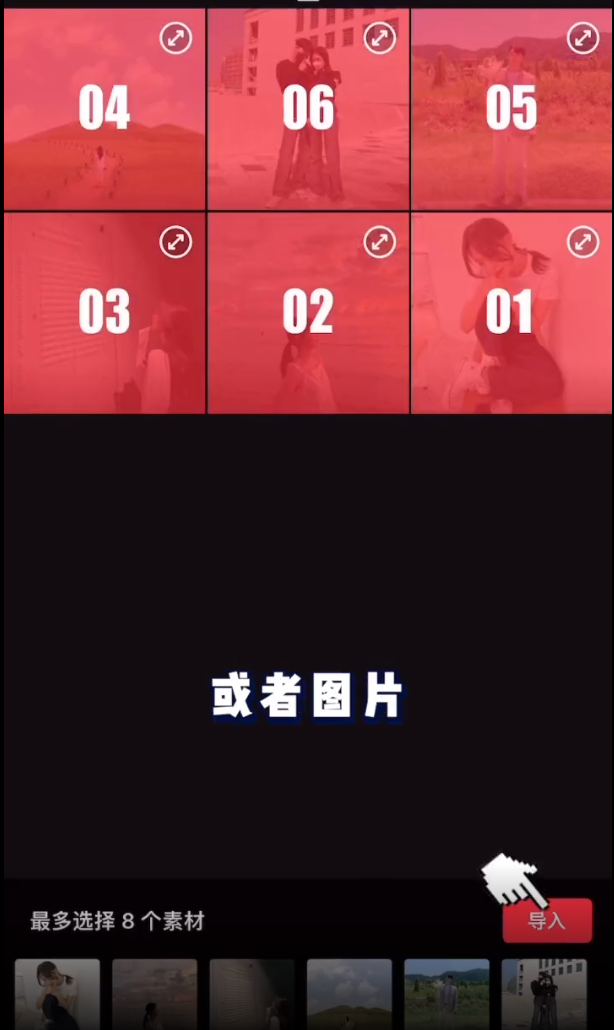Deselect the photo numbered 02
The height and width of the screenshot is (1030, 614).
[x=307, y=330]
